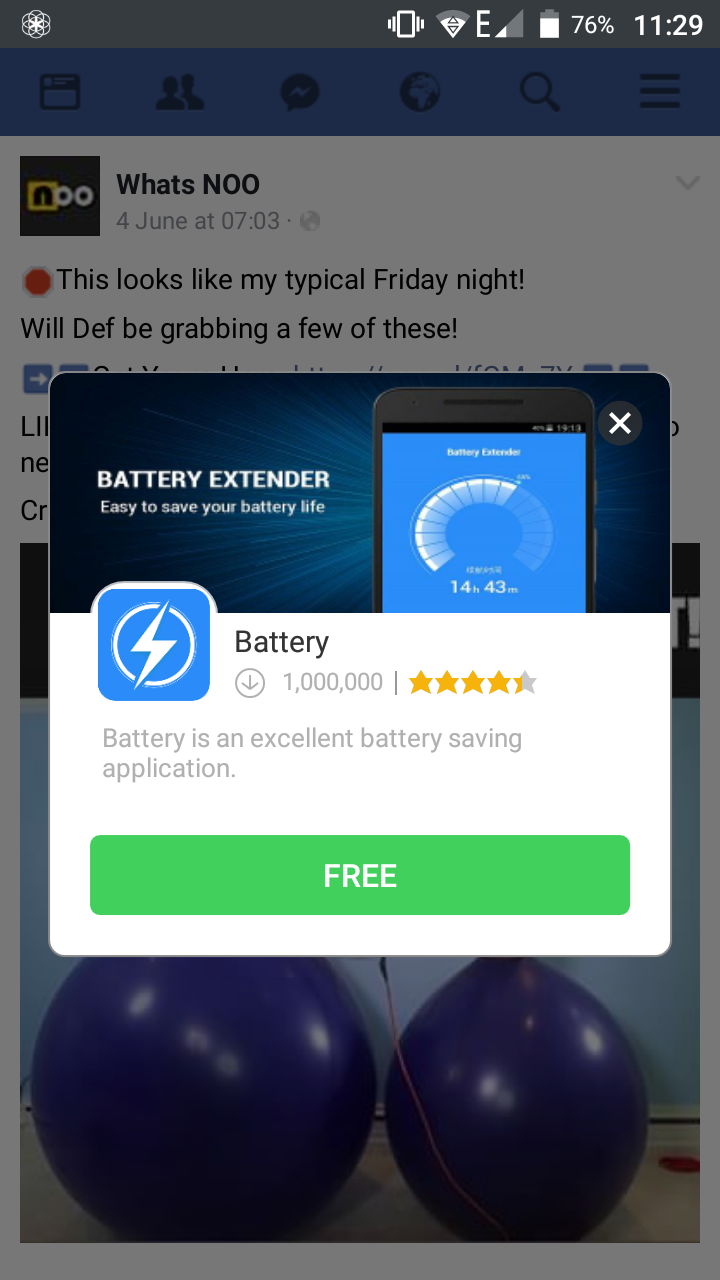720x1280 pixels.
Task: Open the notifications globe tab
Action: (x=420, y=93)
